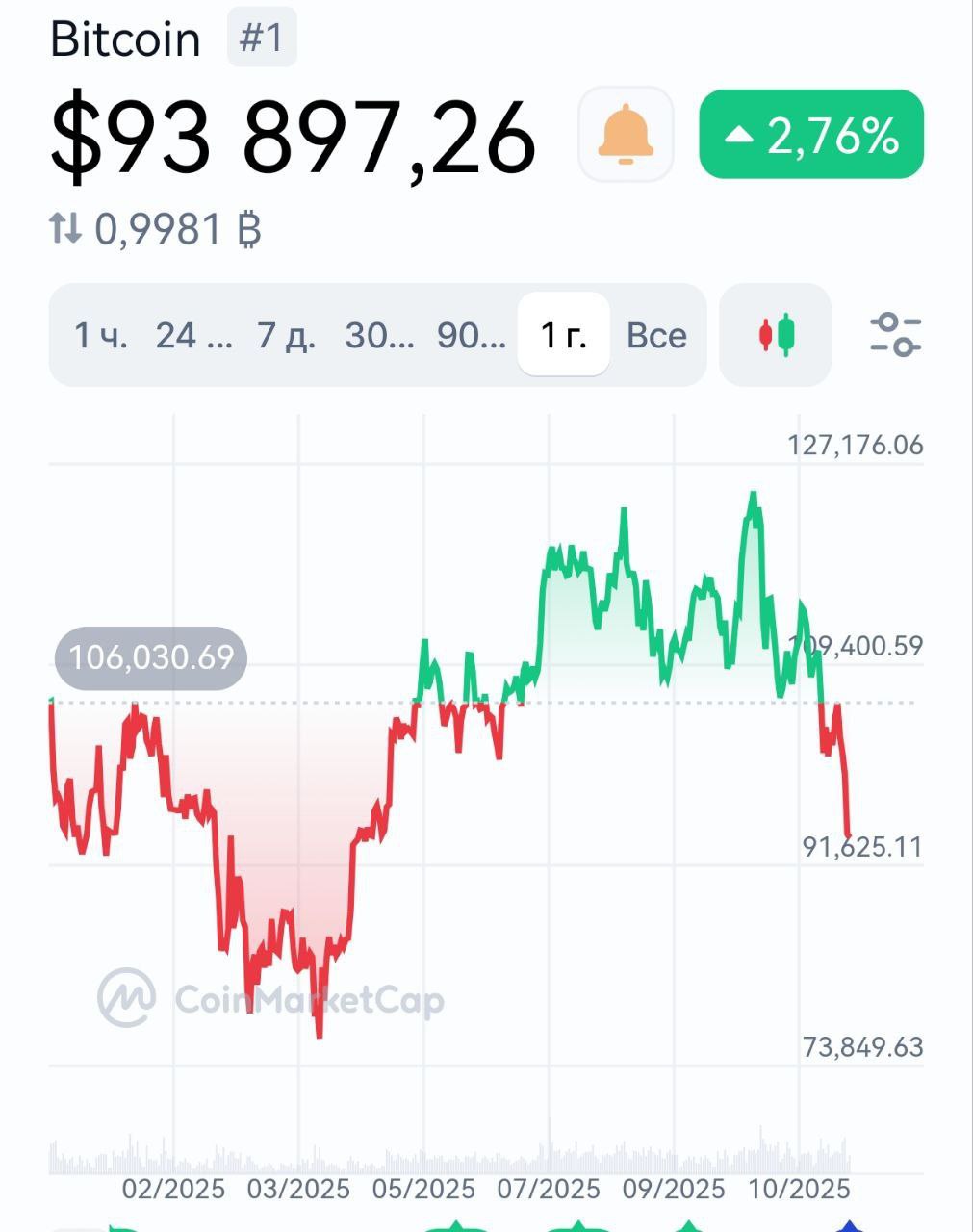Click the 106,030.69 price bubble
973x1232 pixels.
pos(150,658)
